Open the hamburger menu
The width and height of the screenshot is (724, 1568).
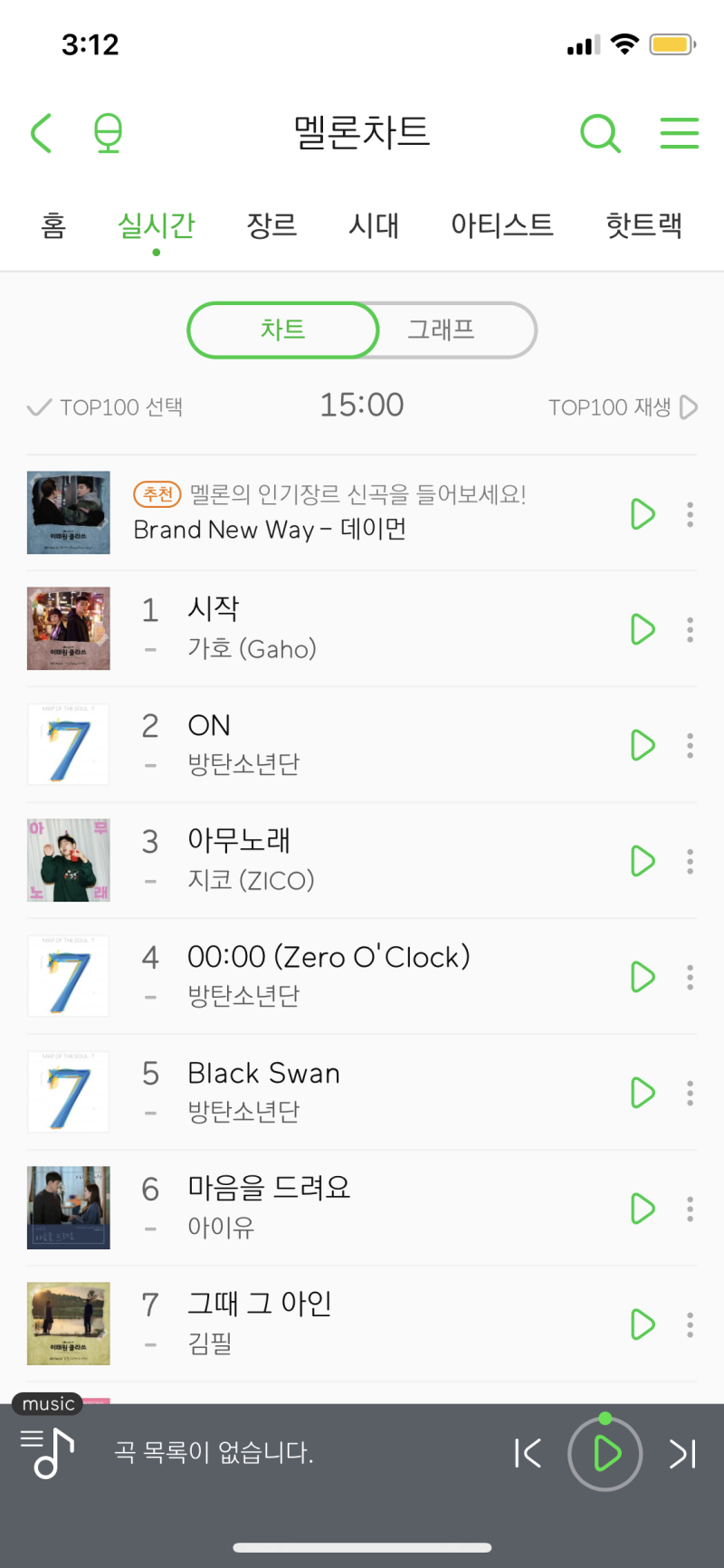tap(679, 133)
